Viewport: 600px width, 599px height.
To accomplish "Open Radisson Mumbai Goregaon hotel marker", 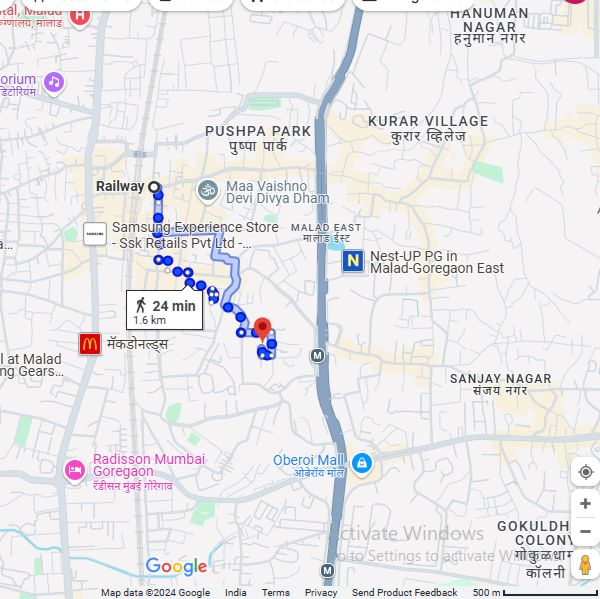I will (x=74, y=469).
